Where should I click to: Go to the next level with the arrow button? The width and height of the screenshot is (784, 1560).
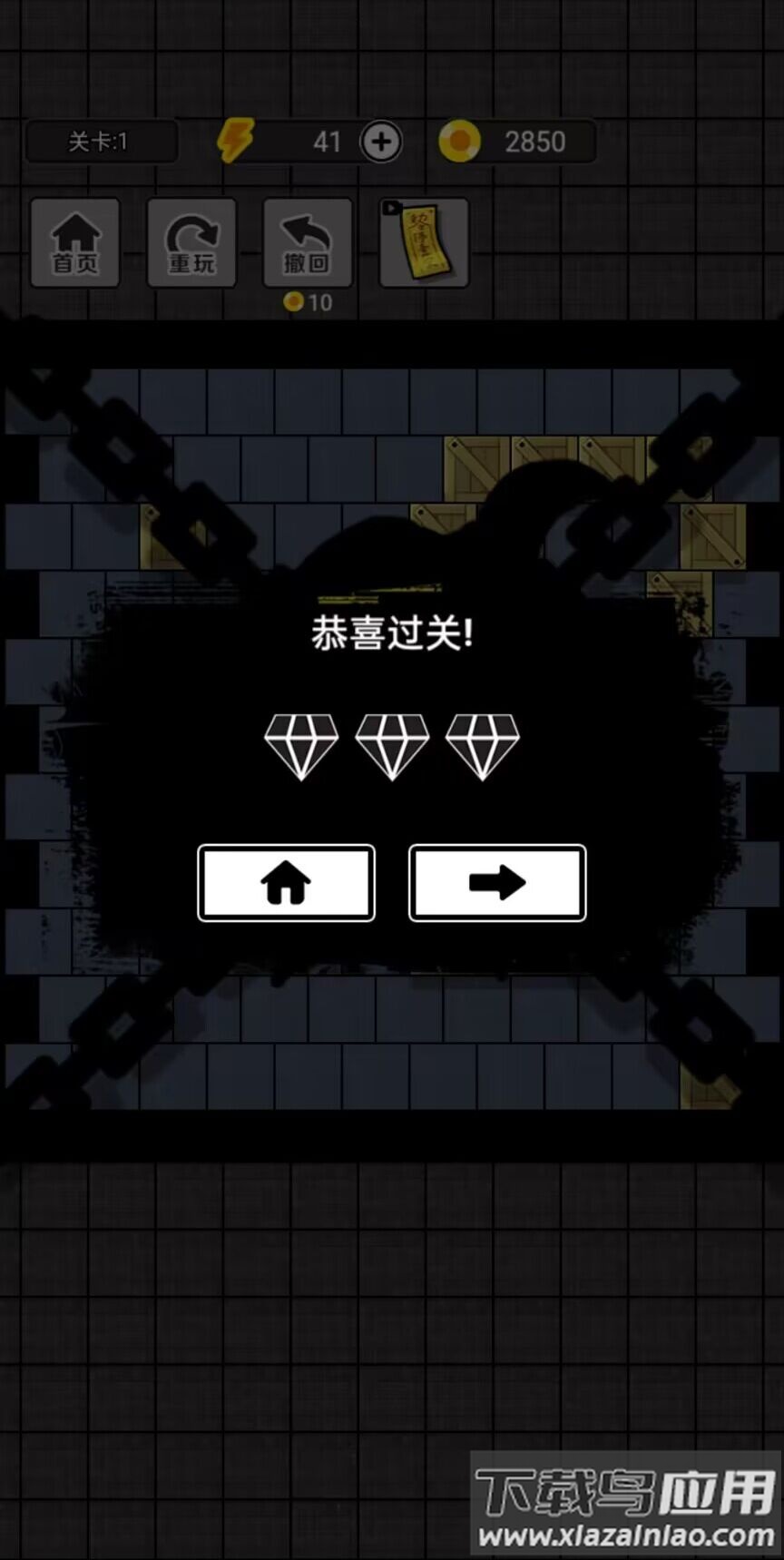point(497,883)
